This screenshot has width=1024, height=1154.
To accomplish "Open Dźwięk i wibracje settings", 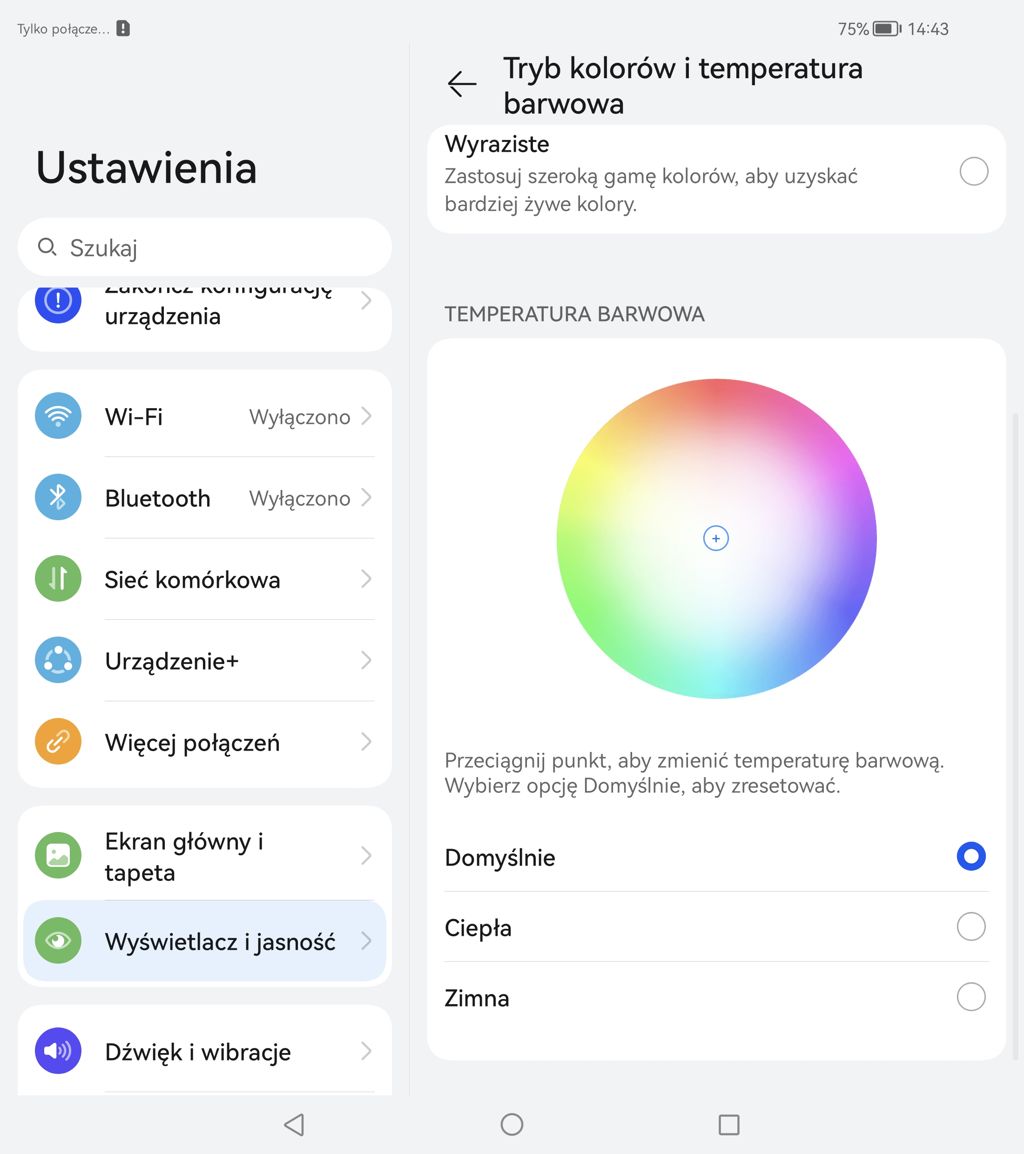I will point(205,1052).
